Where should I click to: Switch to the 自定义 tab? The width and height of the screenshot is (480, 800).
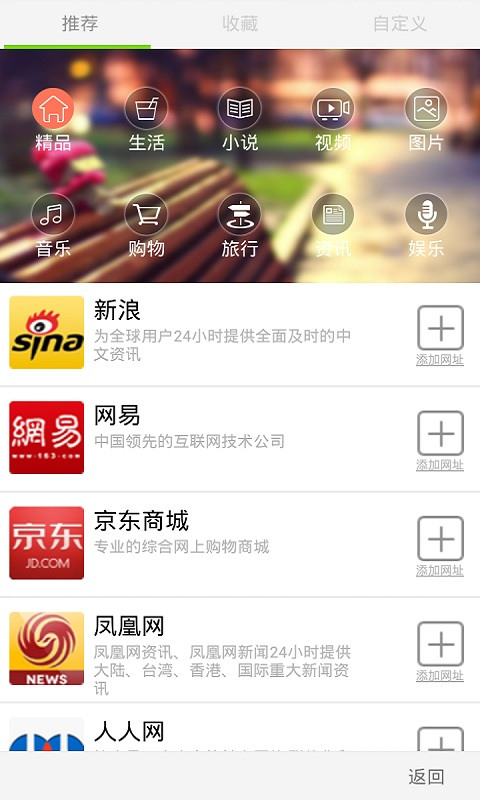400,23
